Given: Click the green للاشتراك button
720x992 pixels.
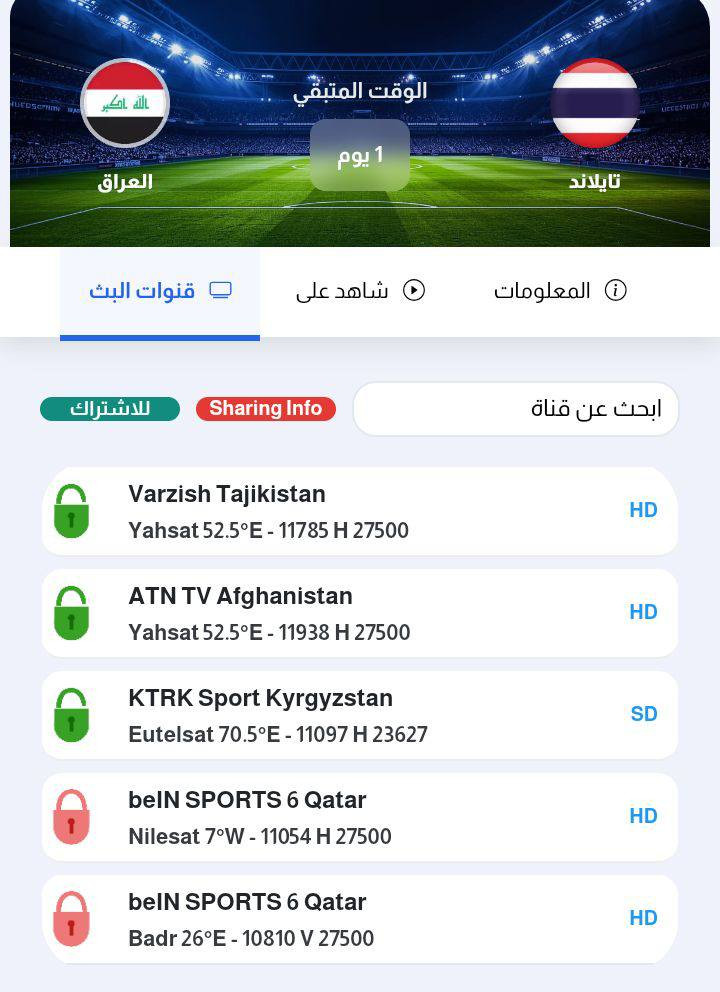Looking at the screenshot, I should (110, 408).
